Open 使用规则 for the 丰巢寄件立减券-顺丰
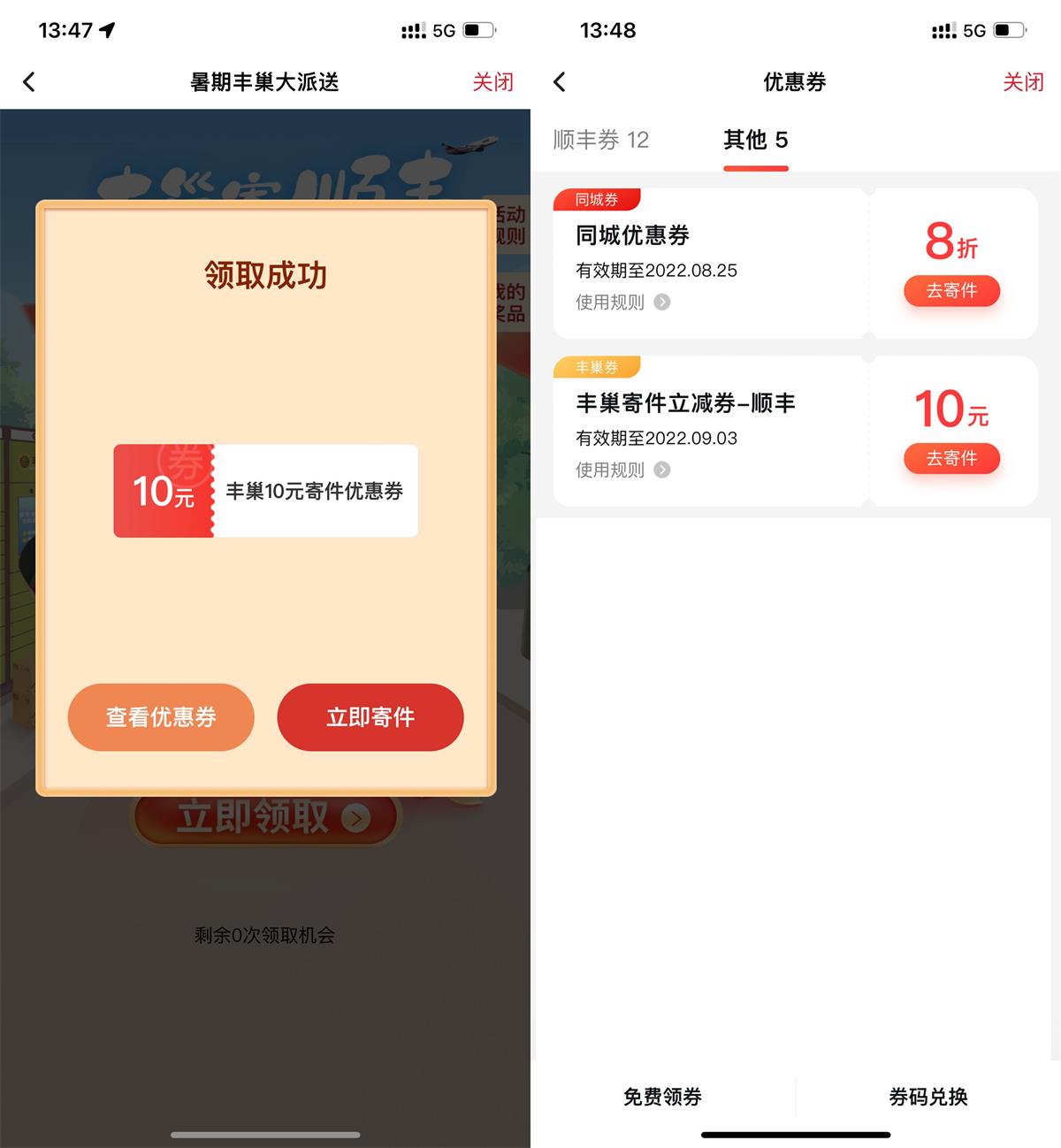 [x=622, y=471]
